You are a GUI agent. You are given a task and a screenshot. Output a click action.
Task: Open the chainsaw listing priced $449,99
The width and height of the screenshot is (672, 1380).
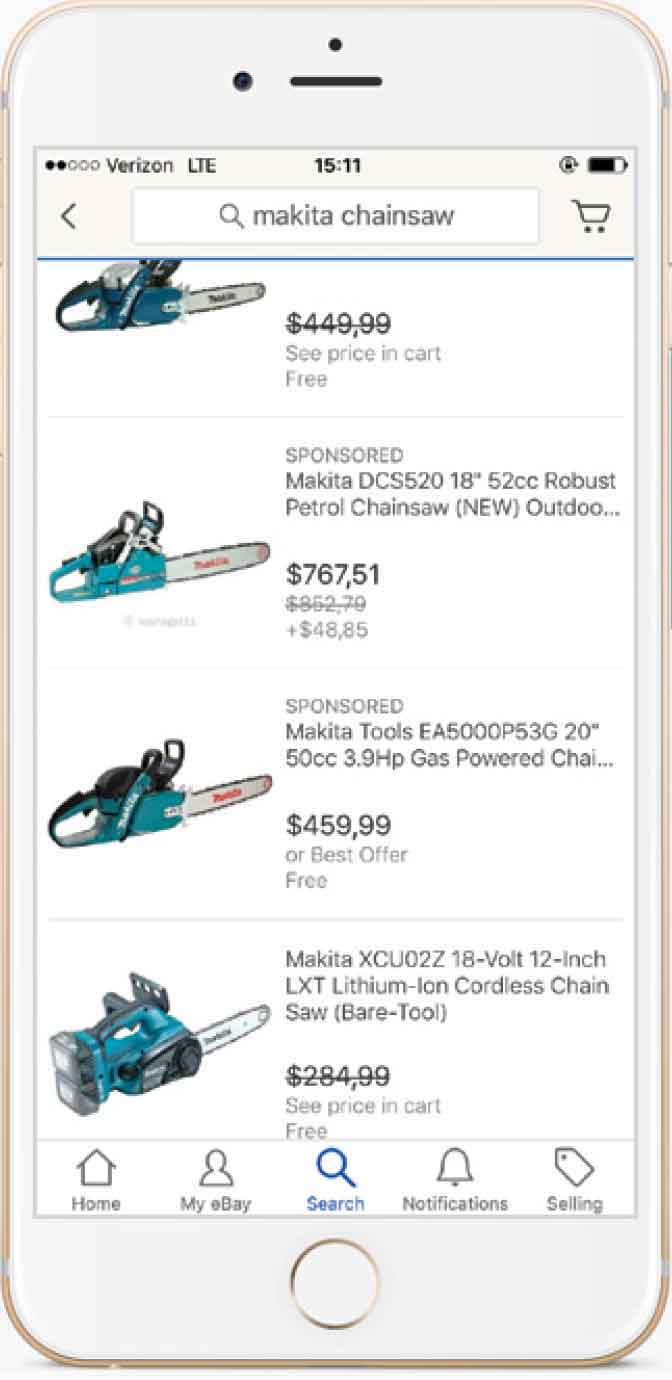(x=336, y=338)
